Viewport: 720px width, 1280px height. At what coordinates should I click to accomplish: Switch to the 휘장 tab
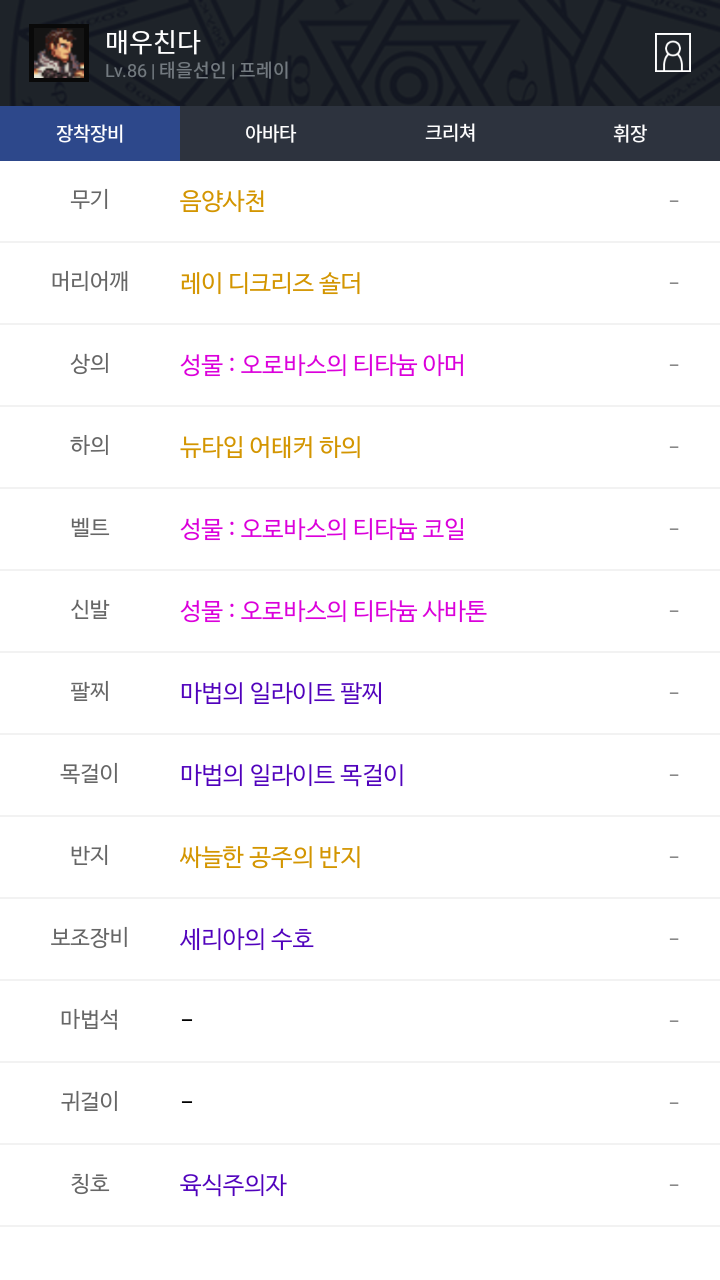pos(630,133)
